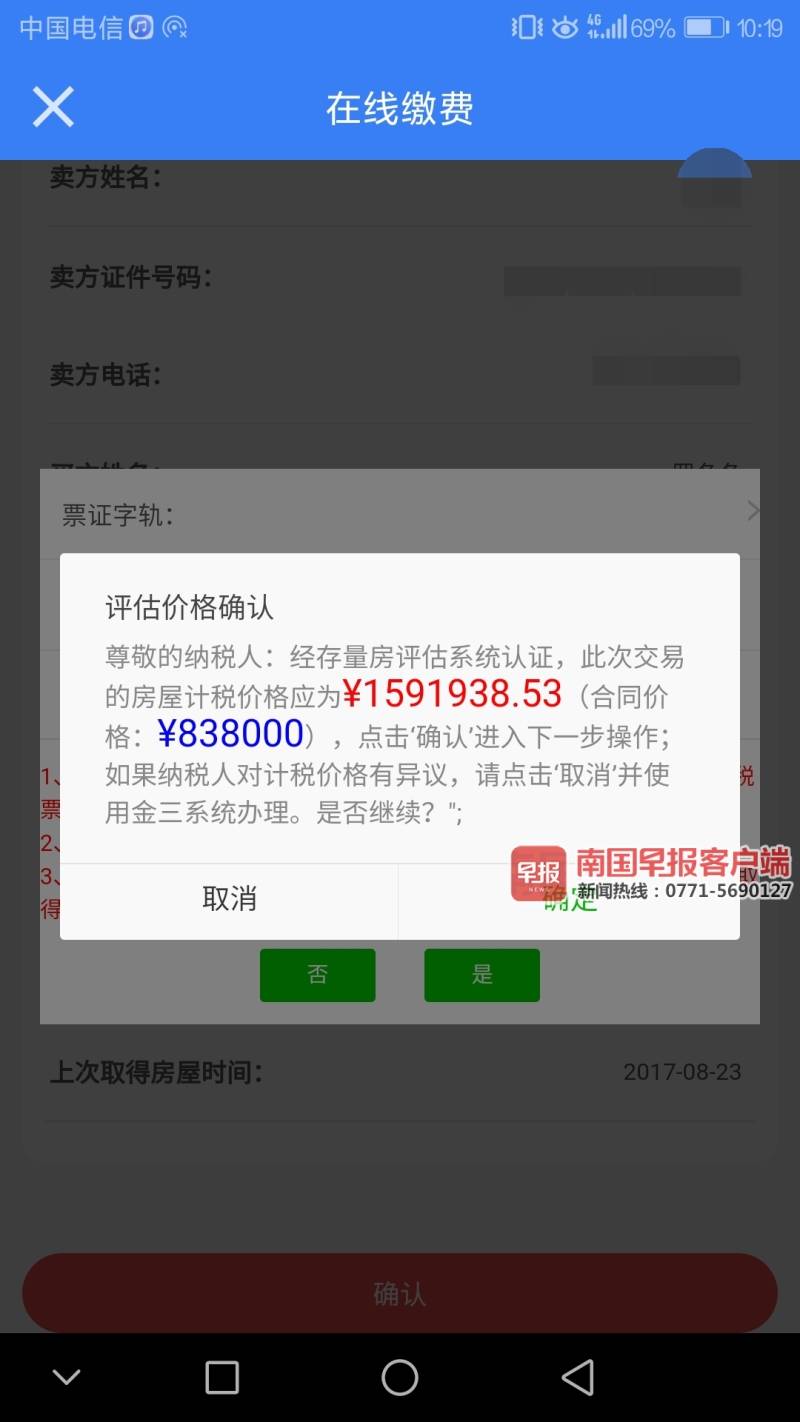Tap the red 确认 button at bottom

coord(400,1293)
